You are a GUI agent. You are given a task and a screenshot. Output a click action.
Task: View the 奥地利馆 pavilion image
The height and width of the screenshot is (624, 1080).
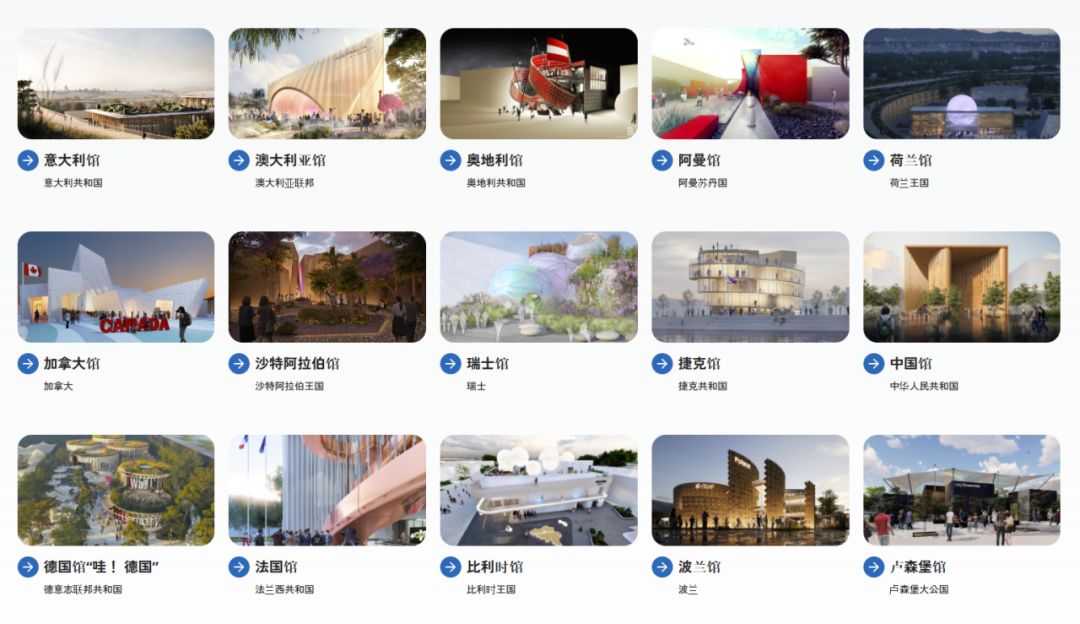pyautogui.click(x=539, y=84)
